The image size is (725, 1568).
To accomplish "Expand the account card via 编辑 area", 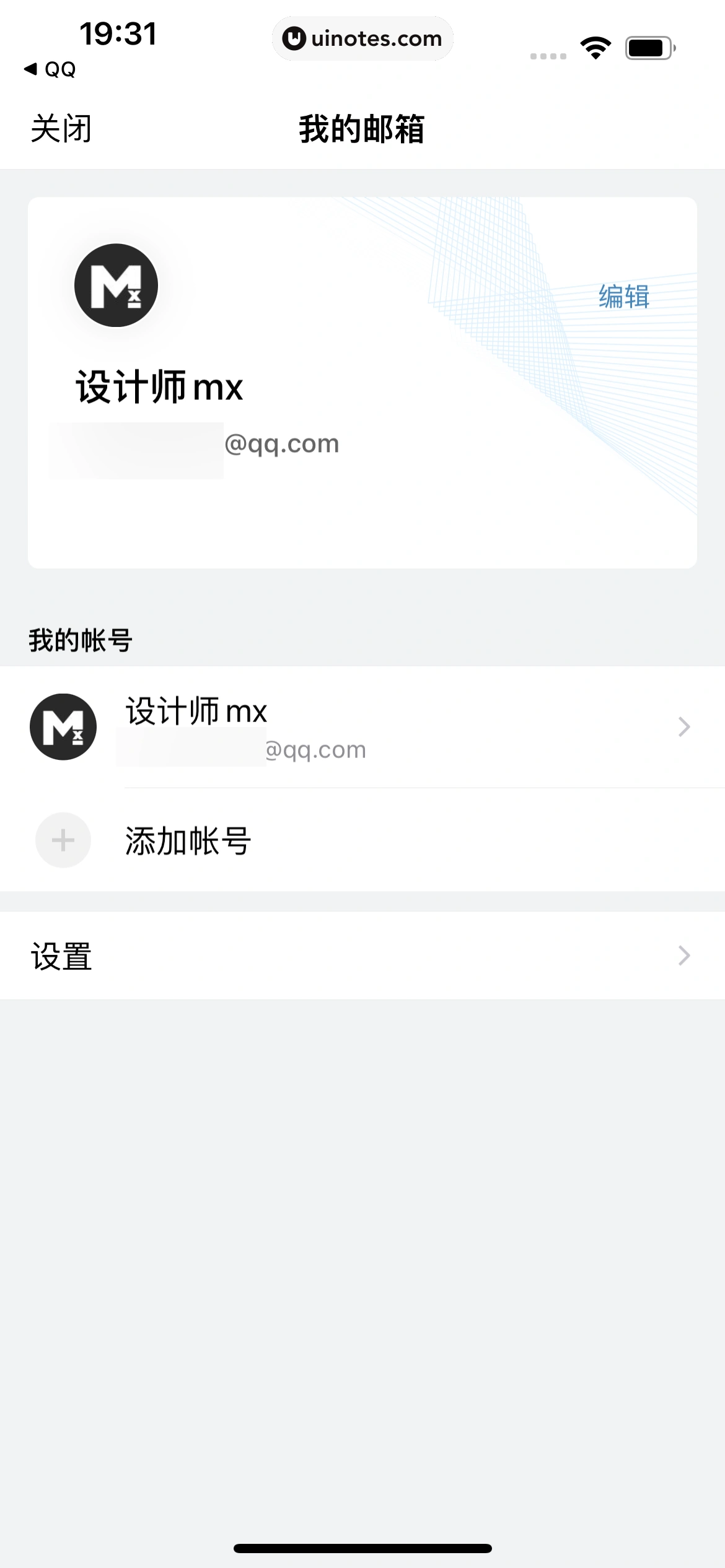I will (x=624, y=297).
